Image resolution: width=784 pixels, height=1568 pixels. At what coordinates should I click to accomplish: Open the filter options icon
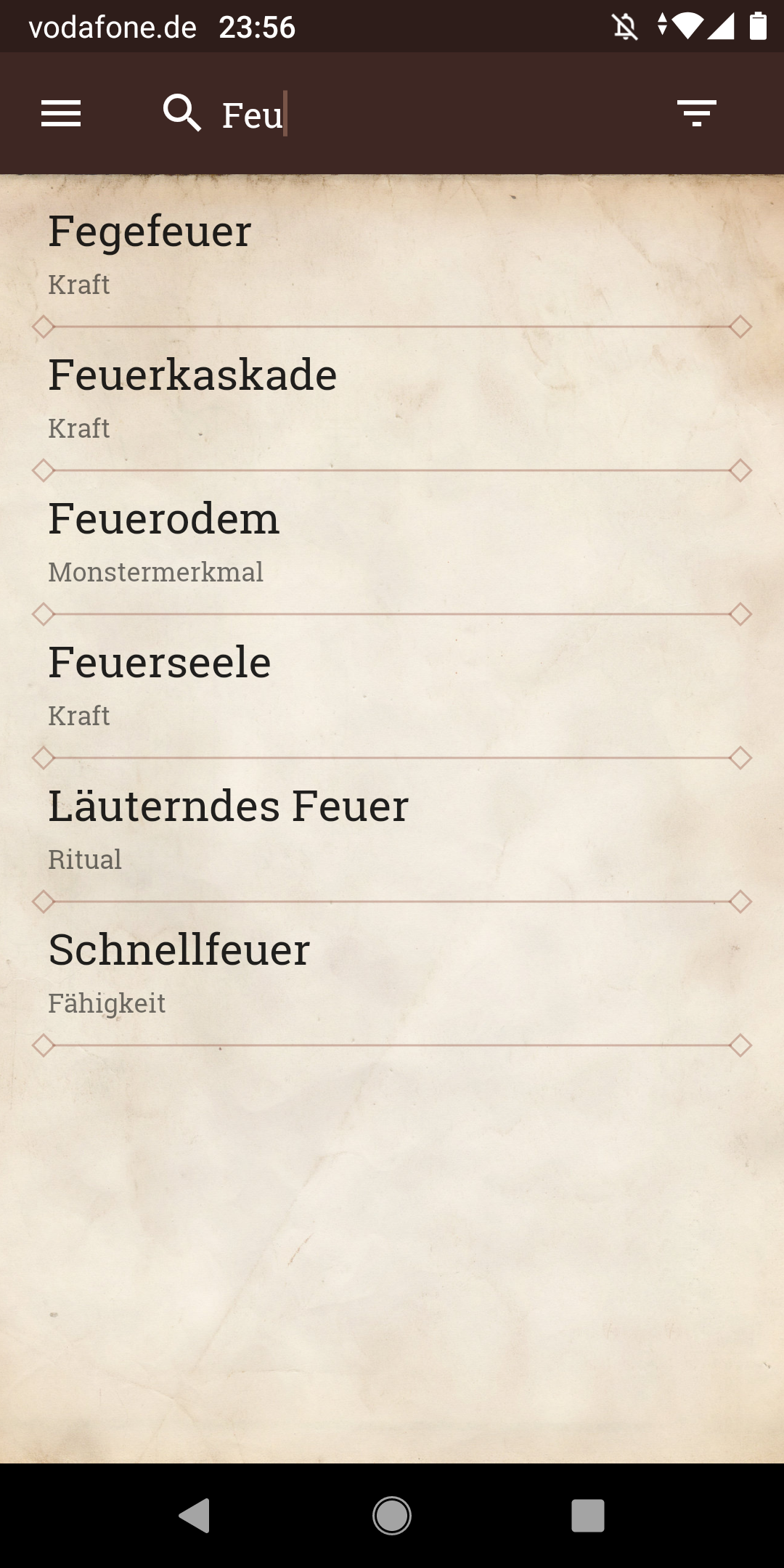pos(697,113)
